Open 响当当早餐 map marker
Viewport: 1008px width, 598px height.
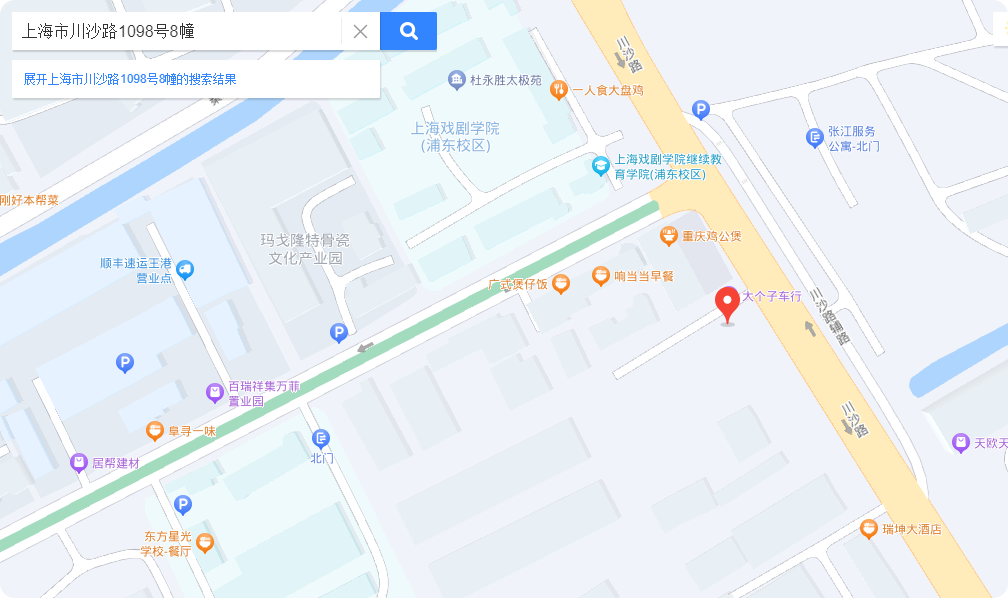coord(601,275)
